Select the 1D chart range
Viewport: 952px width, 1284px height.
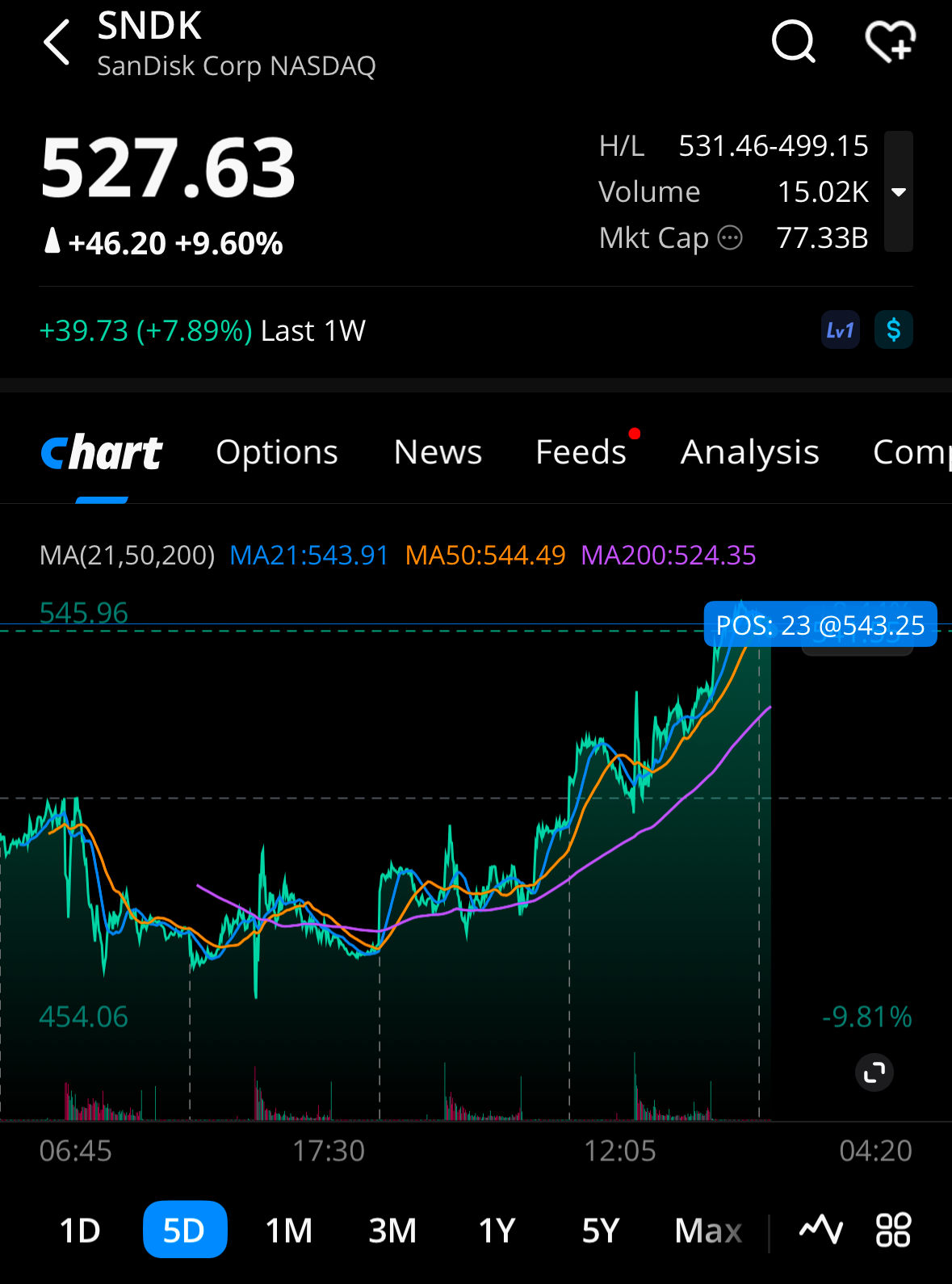(80, 1231)
